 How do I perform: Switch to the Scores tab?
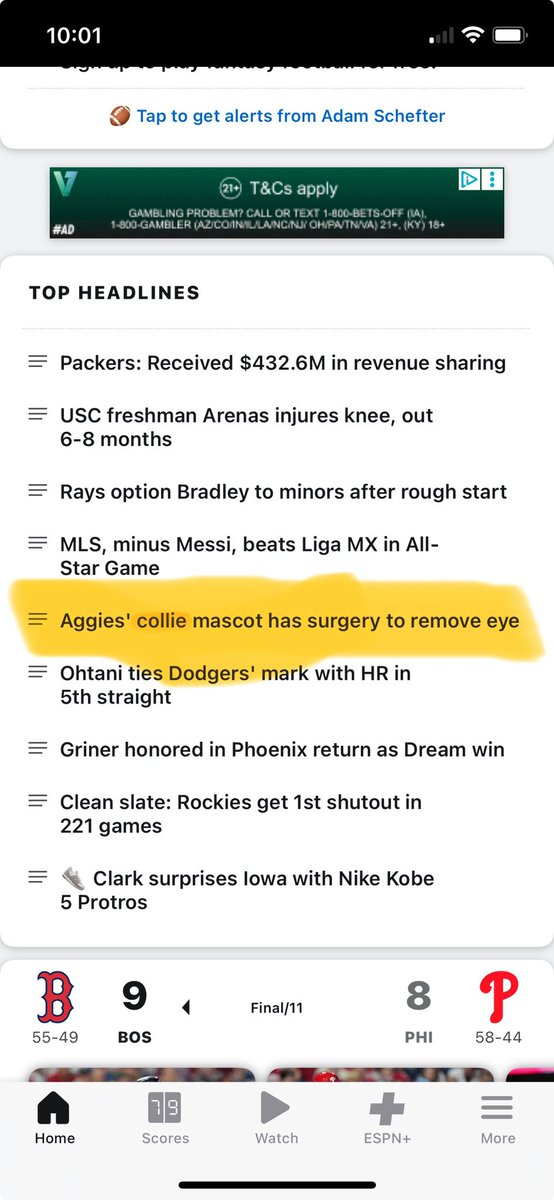(165, 1117)
